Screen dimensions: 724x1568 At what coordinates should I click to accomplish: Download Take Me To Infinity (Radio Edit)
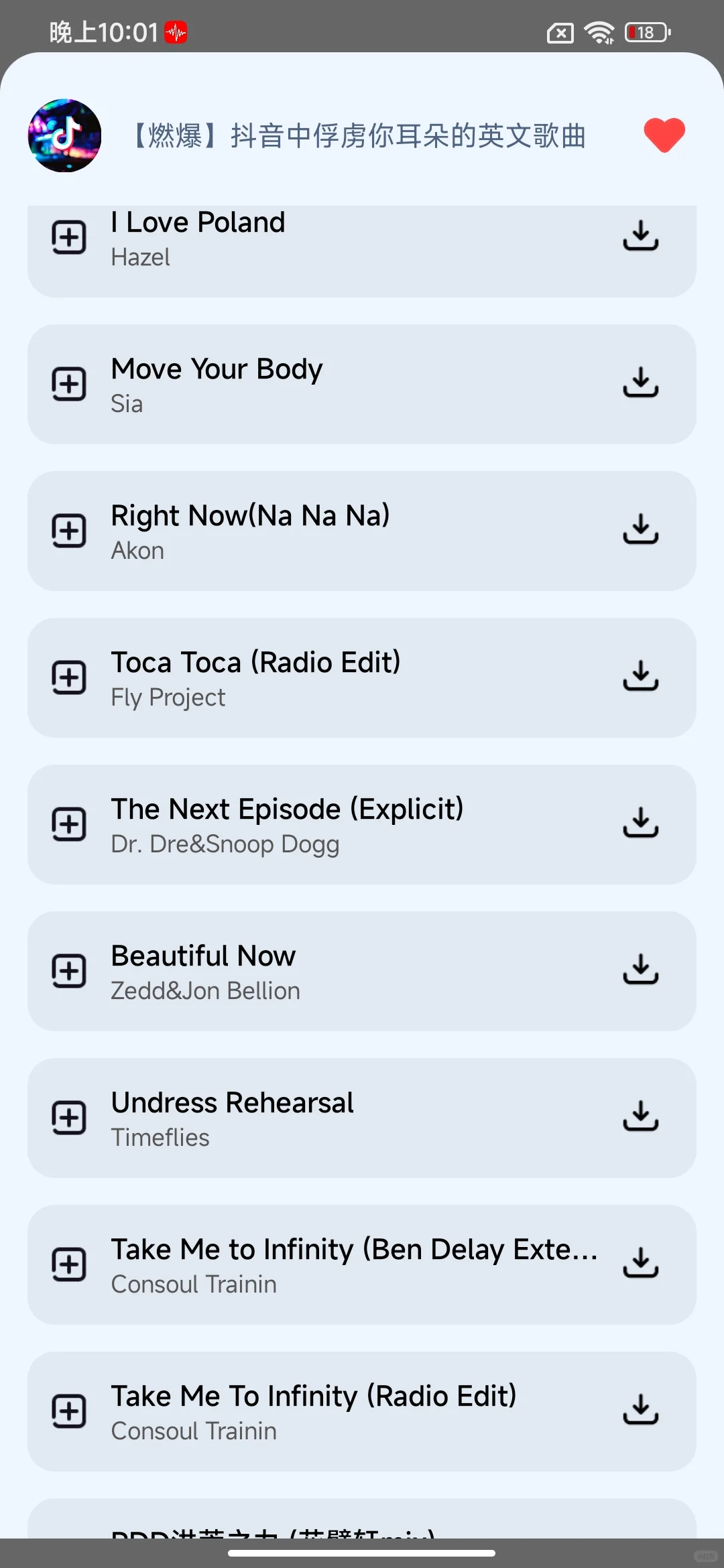coord(641,1410)
